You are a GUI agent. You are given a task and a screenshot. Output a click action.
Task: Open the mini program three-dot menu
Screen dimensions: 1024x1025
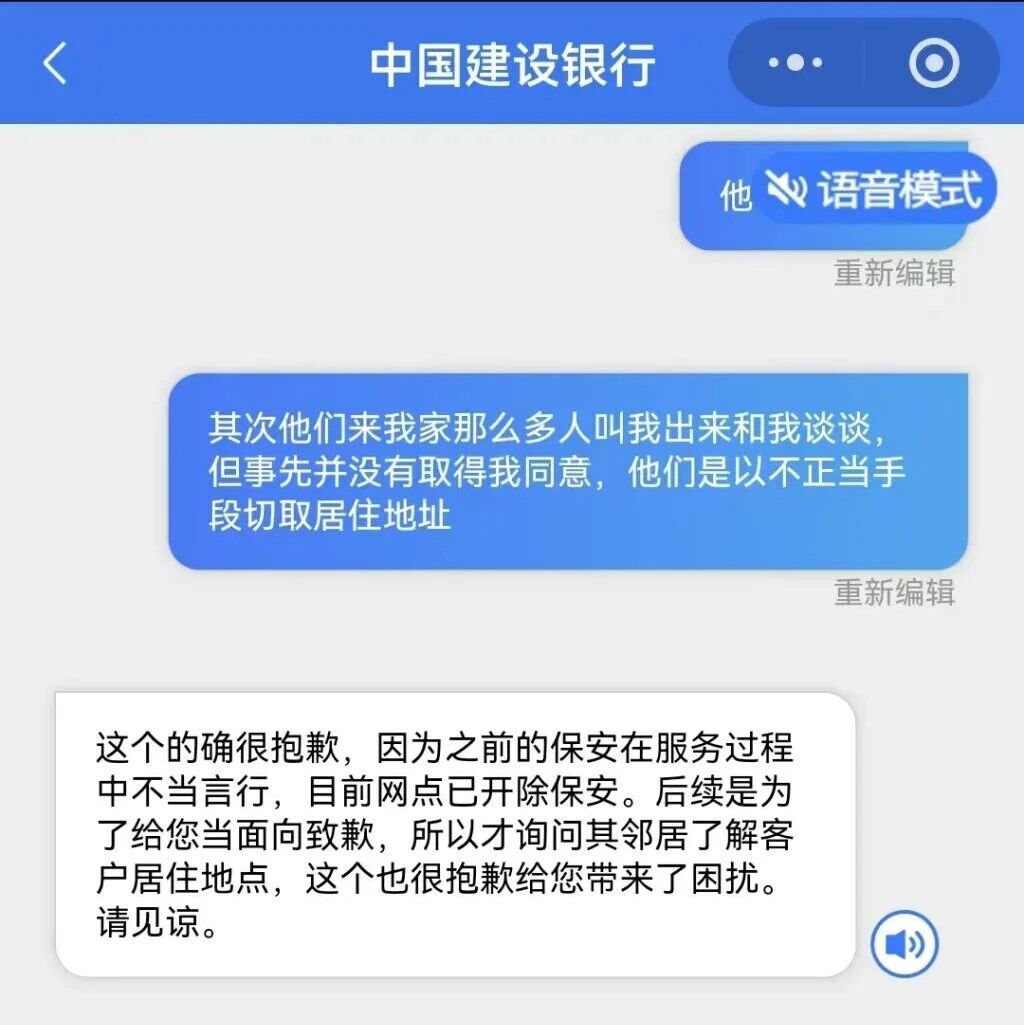[x=795, y=63]
